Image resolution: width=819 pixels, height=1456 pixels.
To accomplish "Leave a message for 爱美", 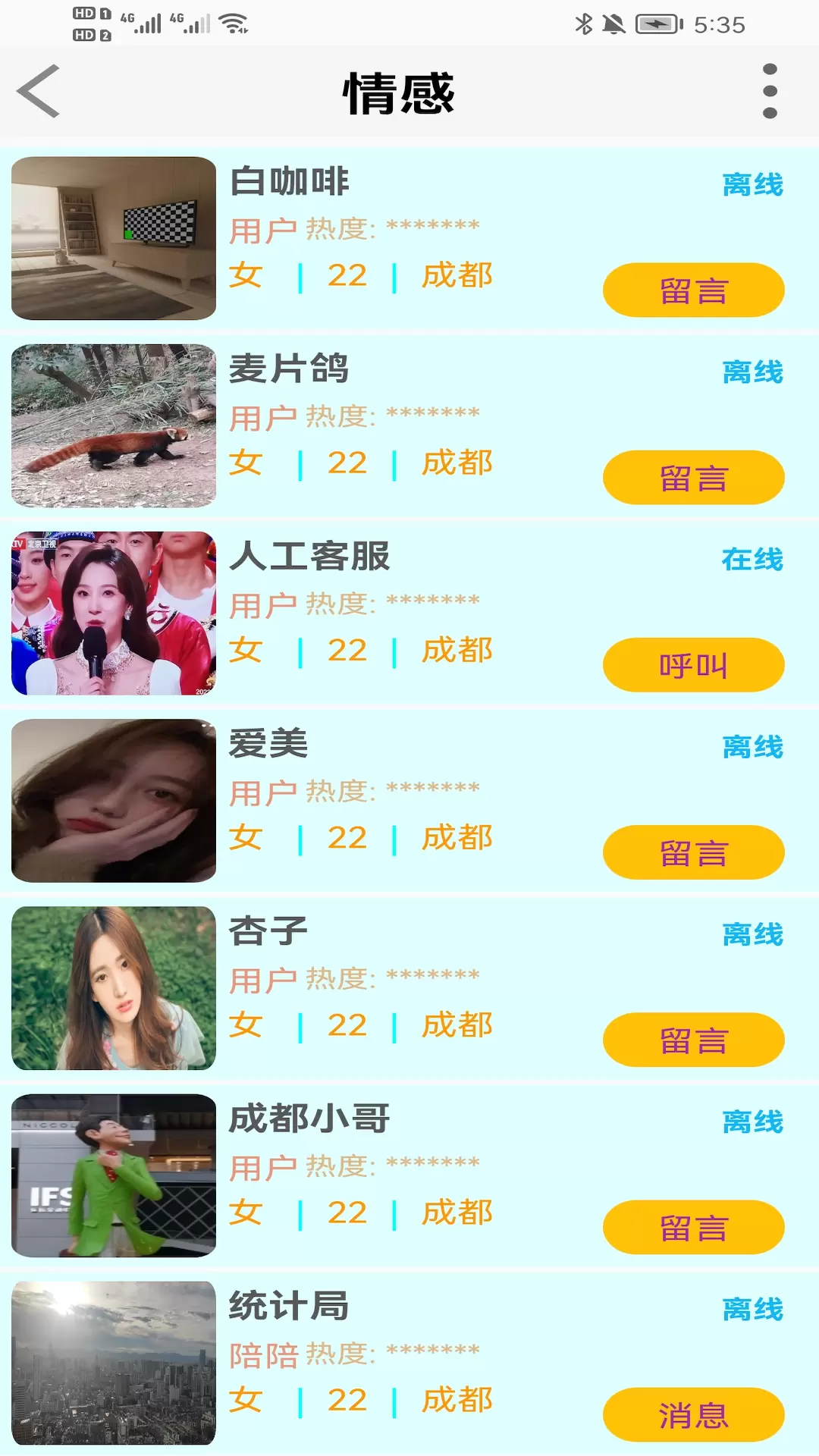I will 693,852.
